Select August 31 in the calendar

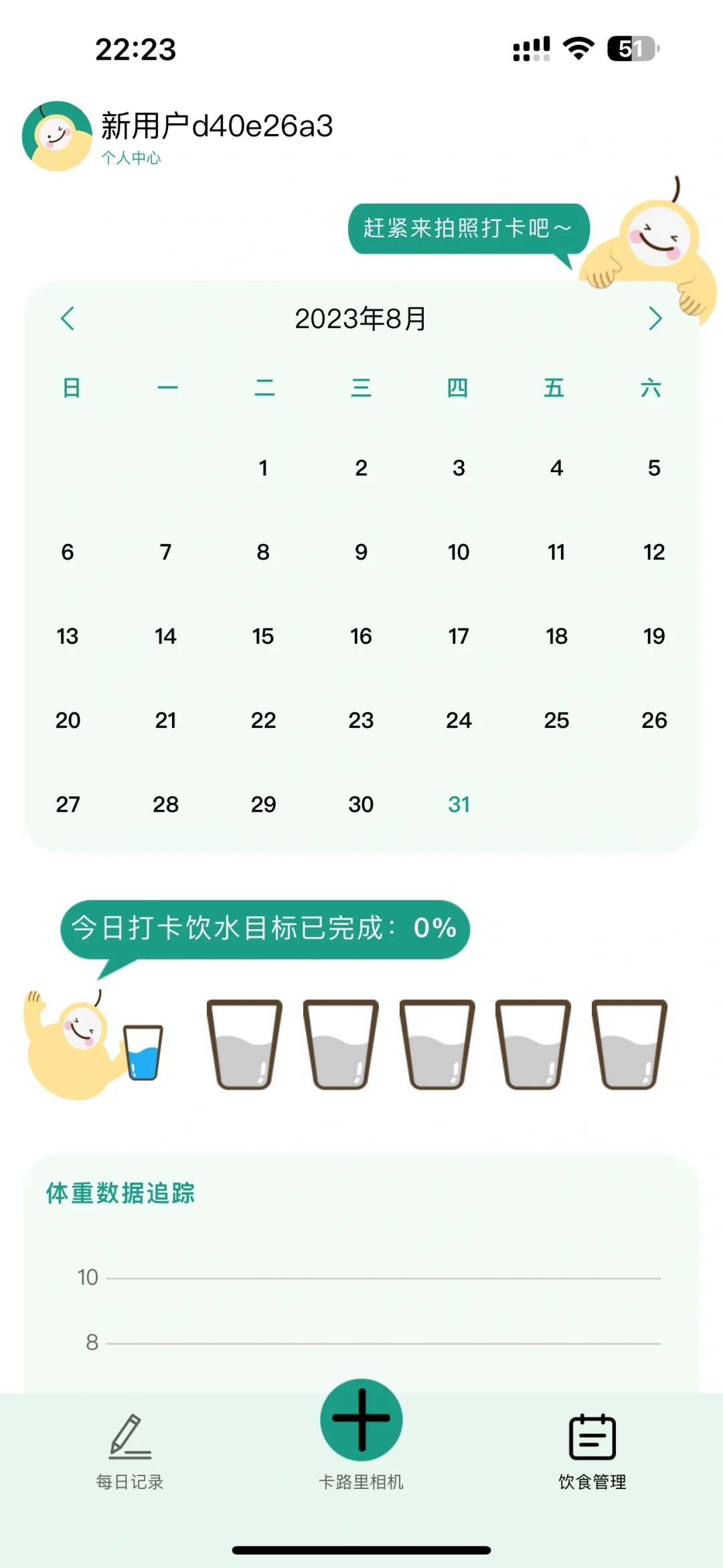[459, 804]
